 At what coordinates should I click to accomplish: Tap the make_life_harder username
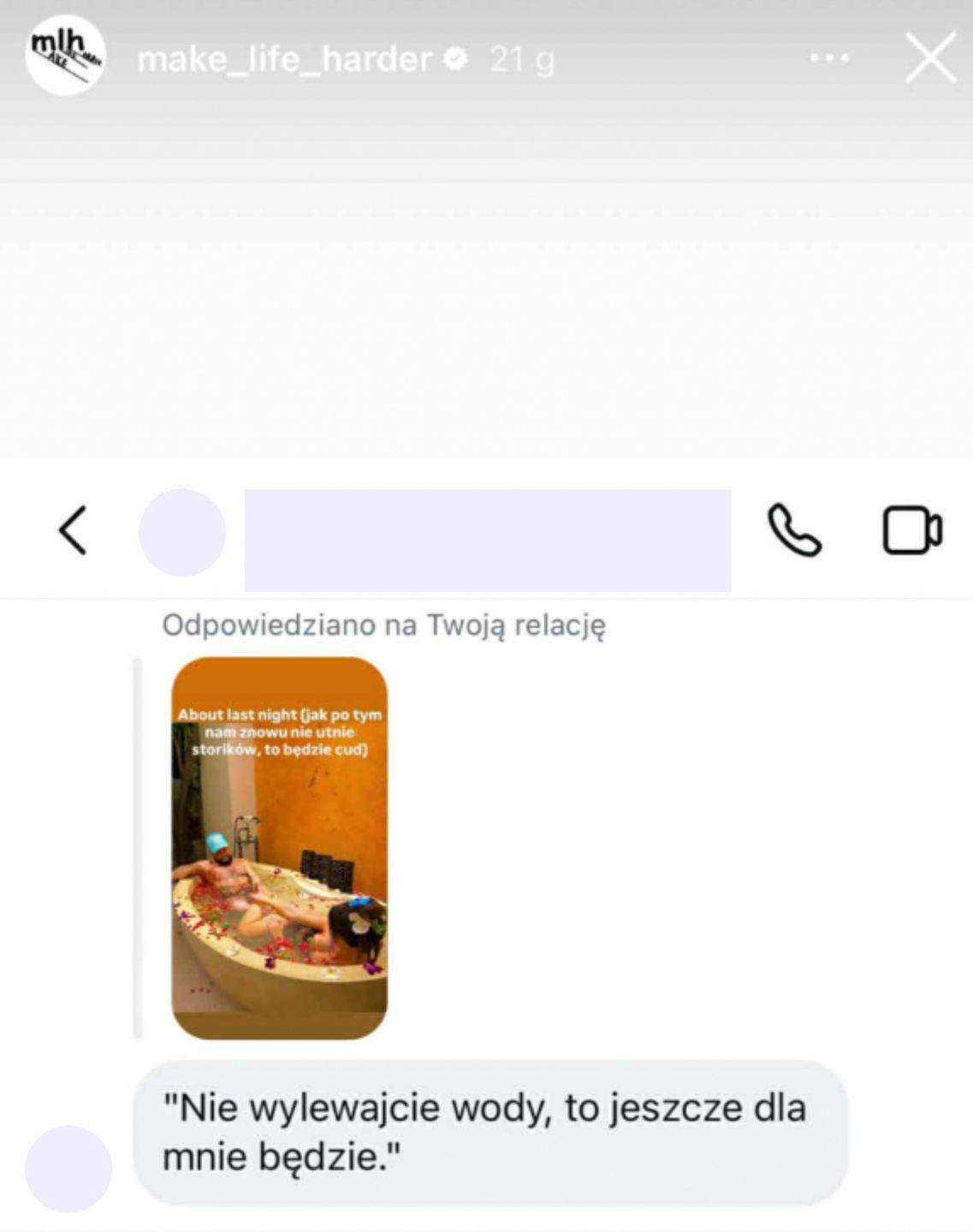click(284, 59)
